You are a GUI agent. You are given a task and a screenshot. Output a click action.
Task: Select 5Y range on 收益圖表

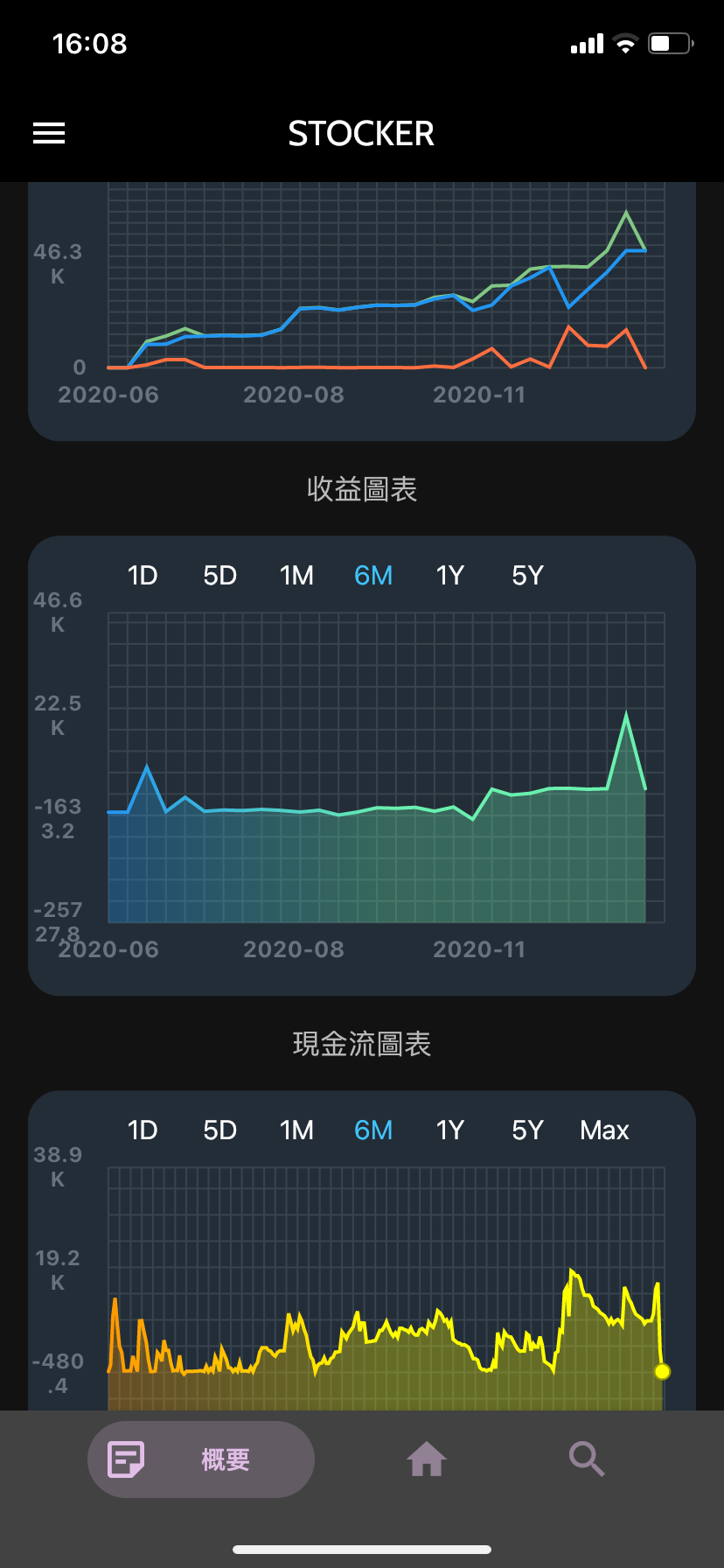pyautogui.click(x=527, y=576)
